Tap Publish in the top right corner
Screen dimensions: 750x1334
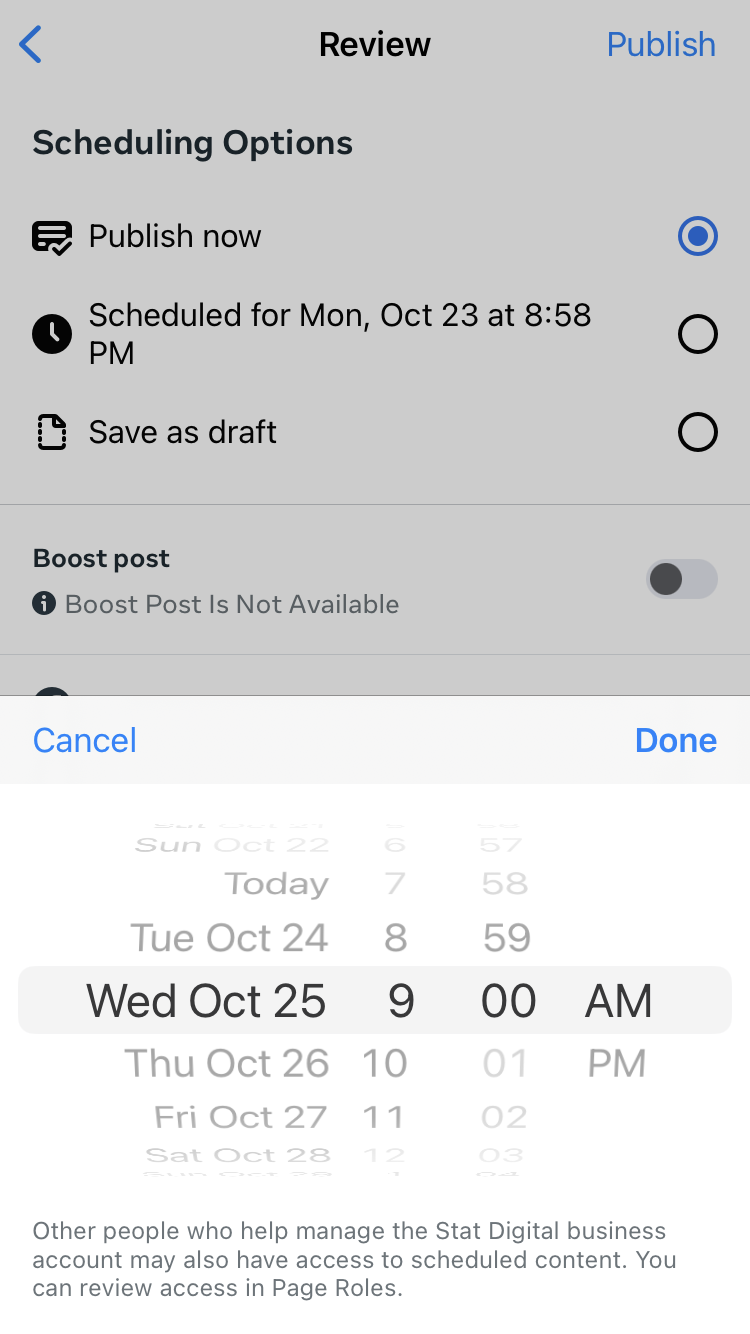(661, 44)
